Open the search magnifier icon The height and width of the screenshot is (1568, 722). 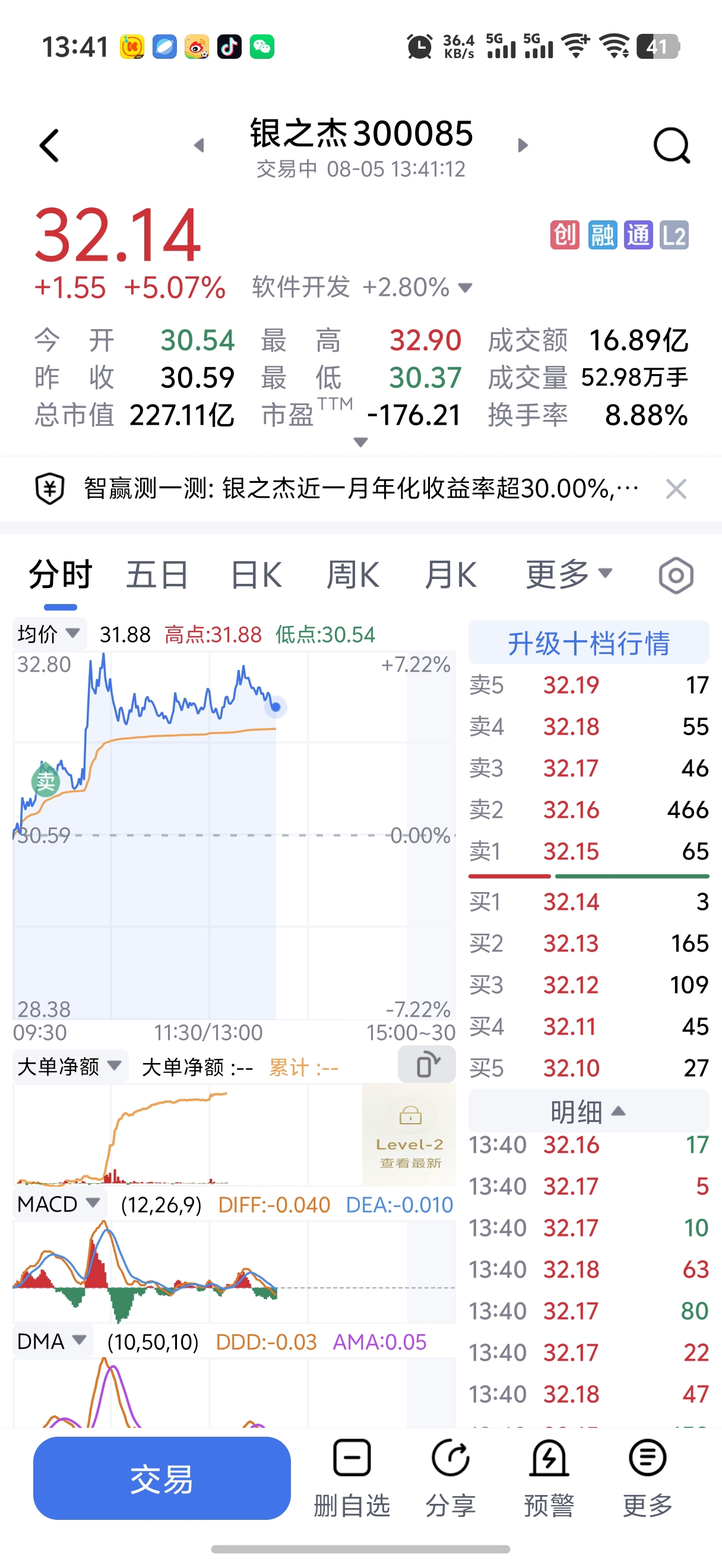672,146
